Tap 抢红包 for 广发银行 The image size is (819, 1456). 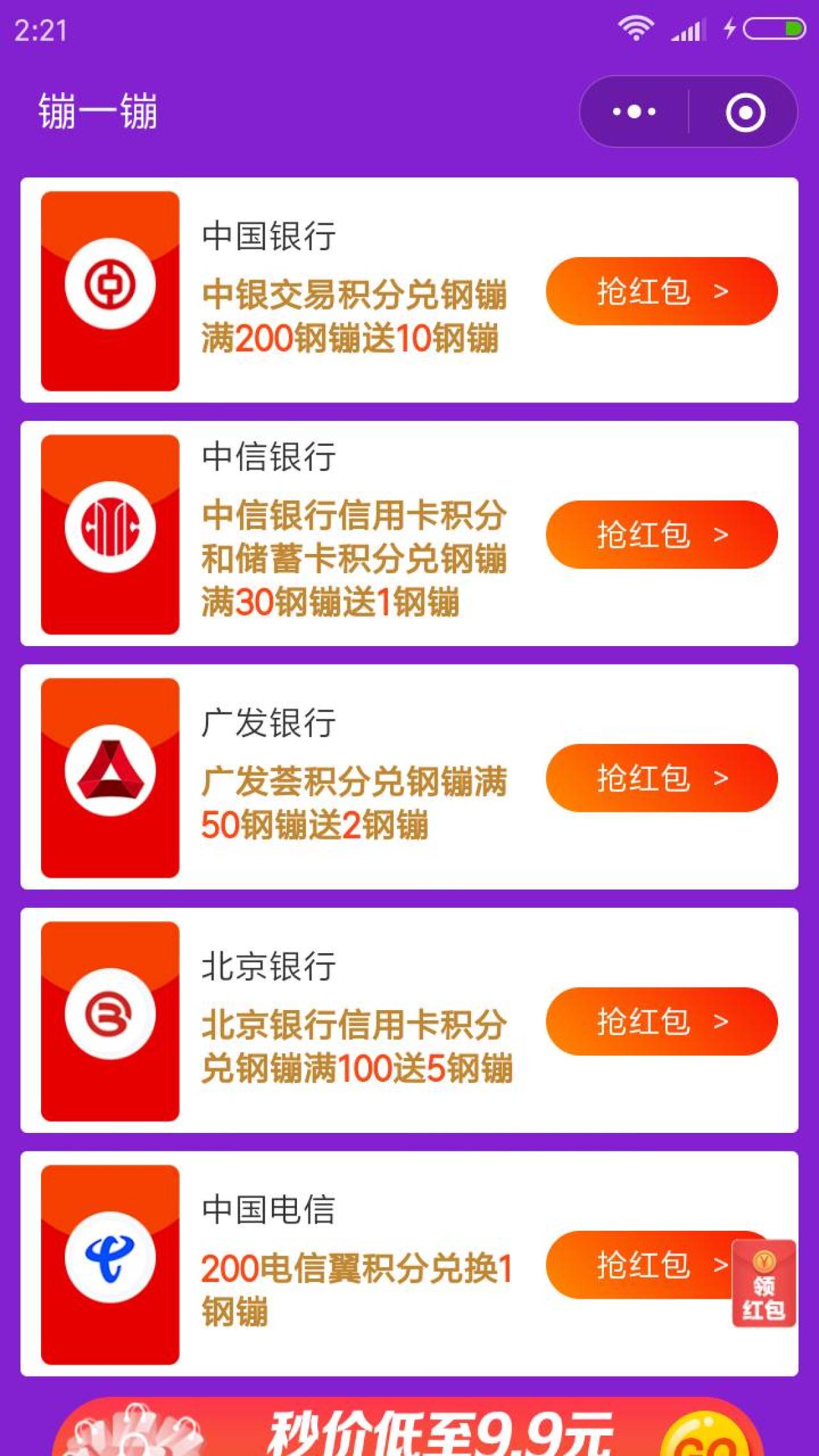(661, 778)
